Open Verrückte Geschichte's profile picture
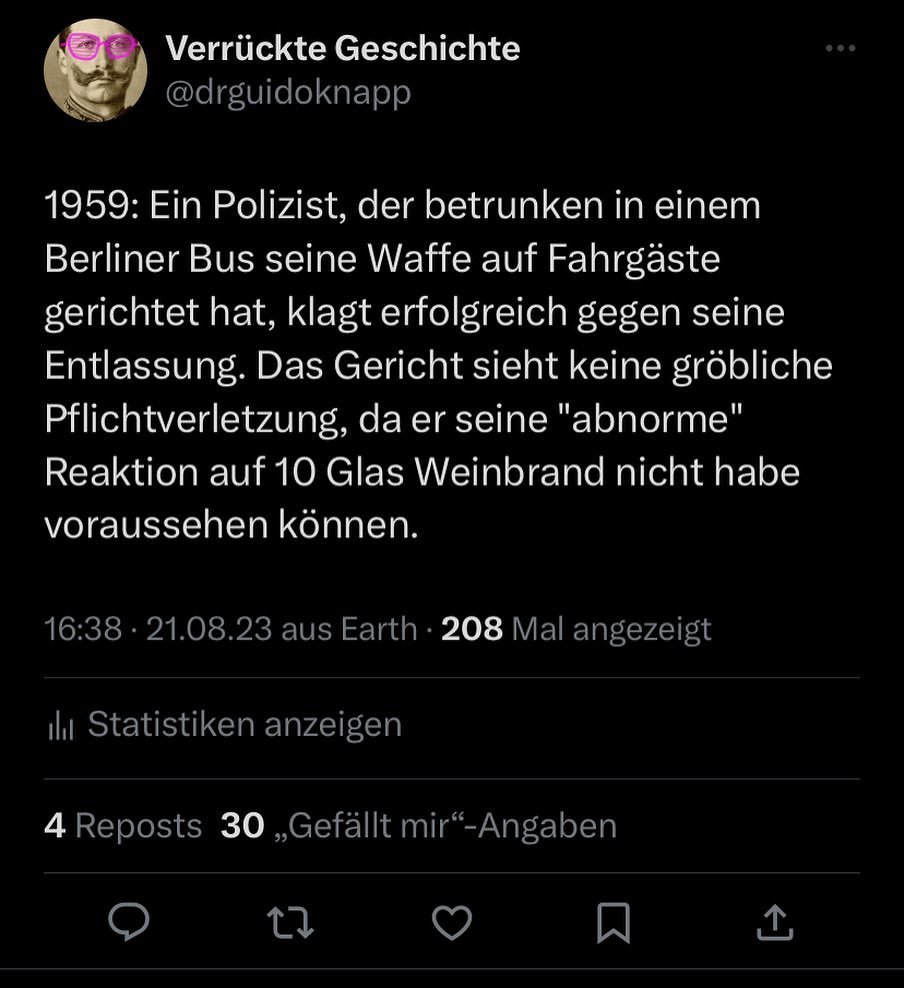Screen dimensions: 904x988 pyautogui.click(x=96, y=70)
